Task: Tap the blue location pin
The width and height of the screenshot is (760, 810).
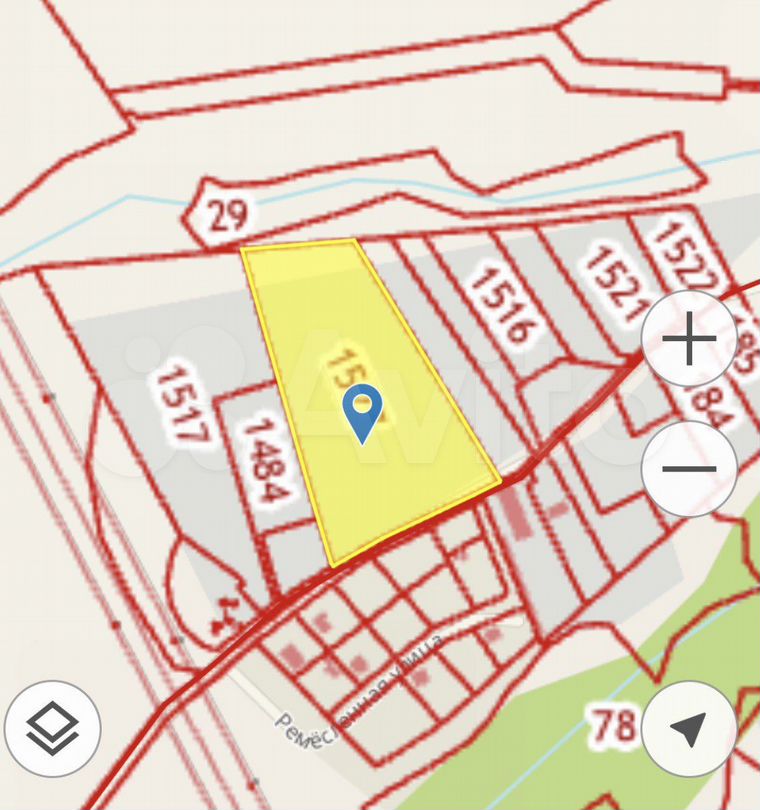Action: [x=362, y=411]
